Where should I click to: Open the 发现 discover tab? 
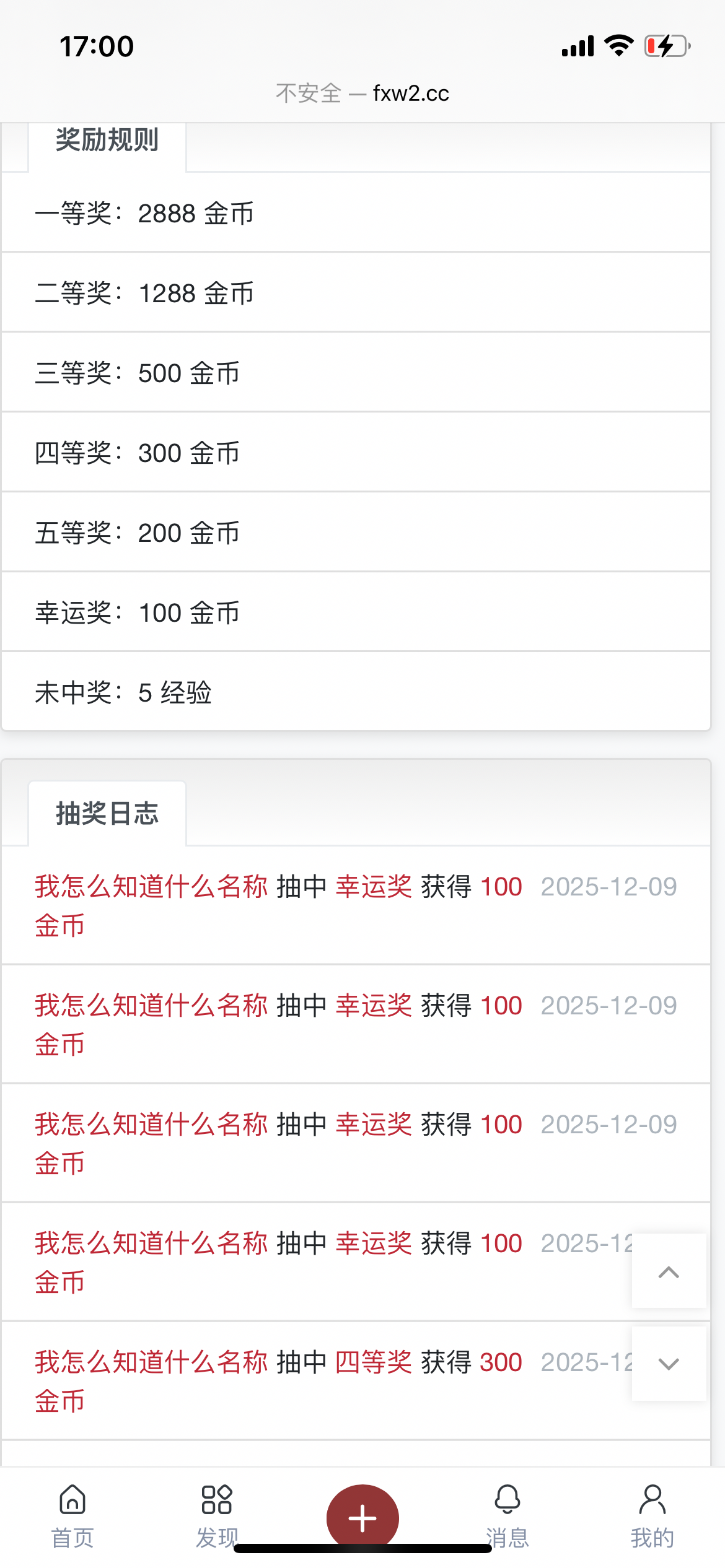click(217, 1516)
